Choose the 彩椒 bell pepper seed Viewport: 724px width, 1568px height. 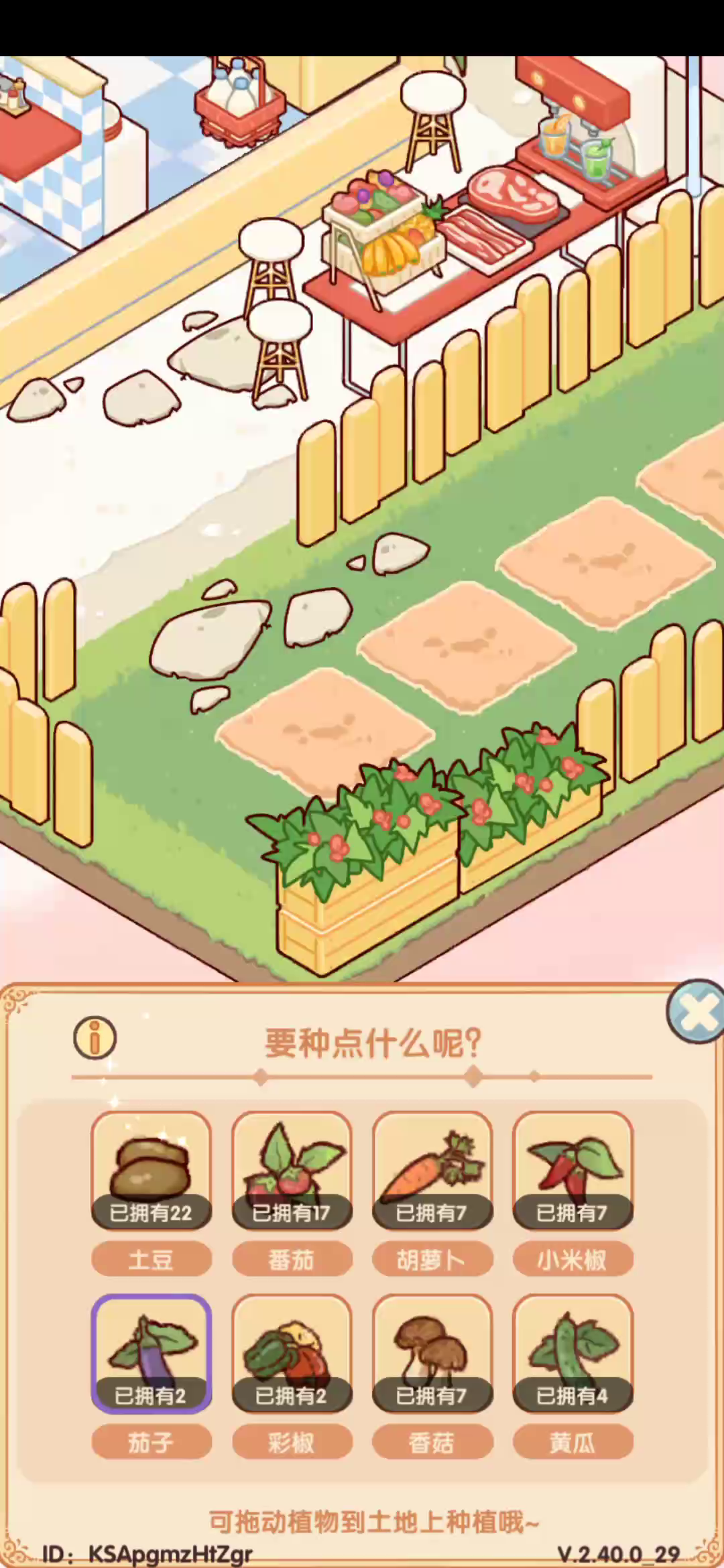tap(292, 1354)
